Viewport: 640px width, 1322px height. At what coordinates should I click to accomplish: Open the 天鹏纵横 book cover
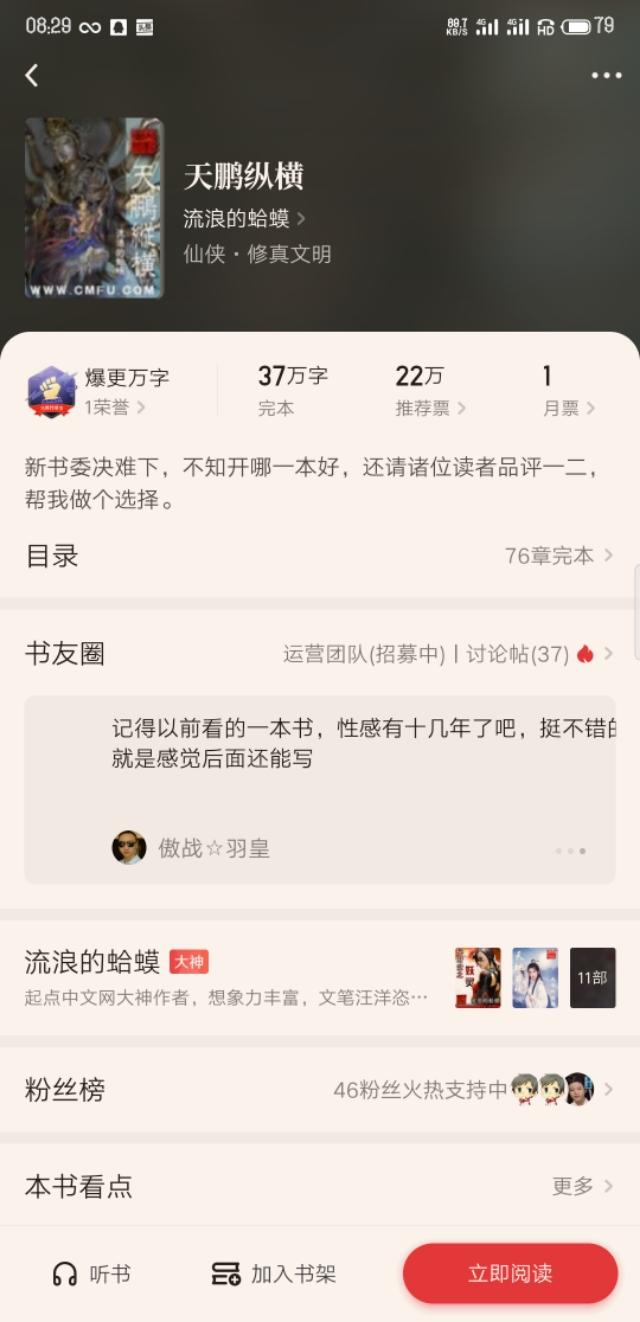pos(94,208)
